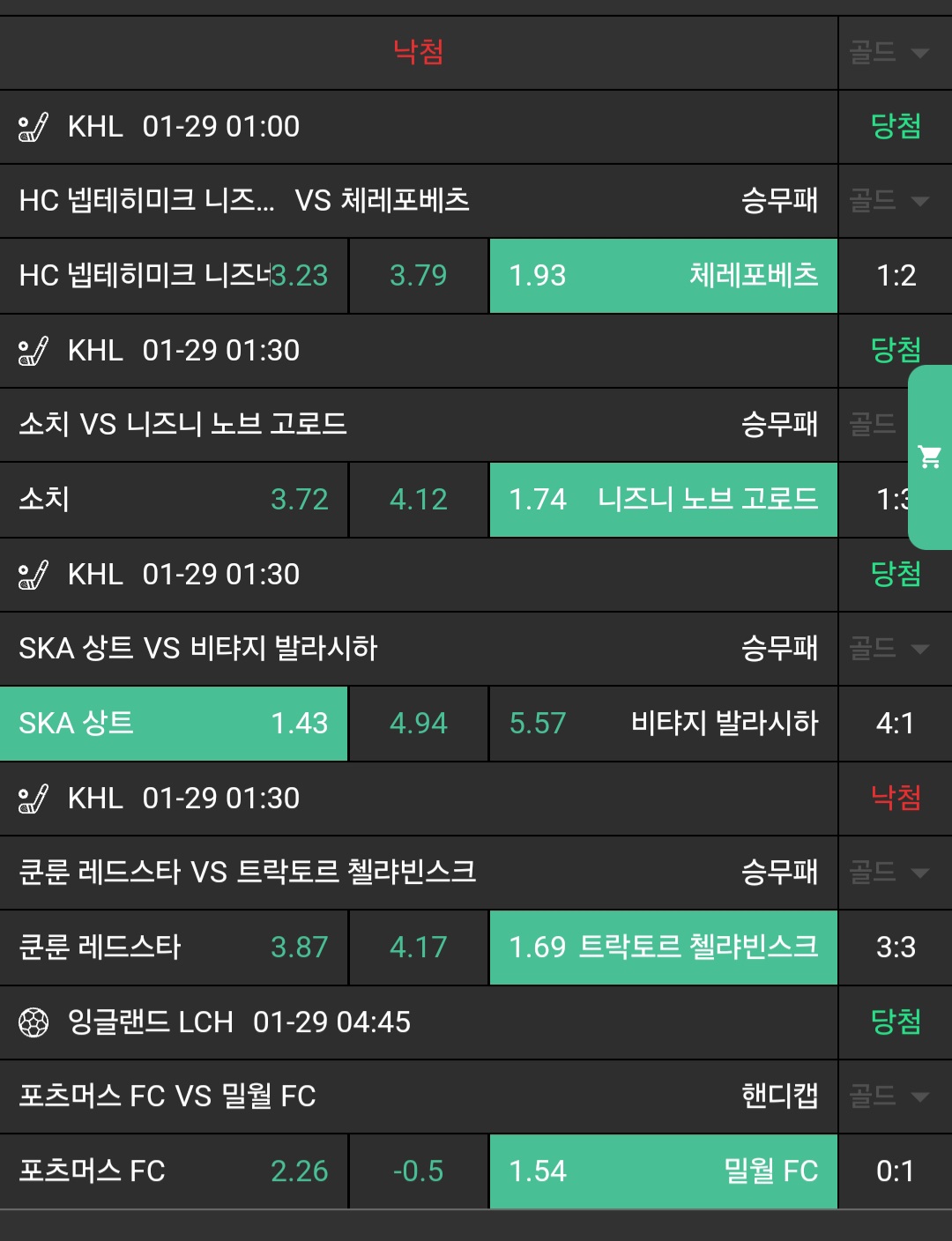The image size is (952, 1241).
Task: Open 골드 dropdown in the top header
Action: [x=890, y=53]
